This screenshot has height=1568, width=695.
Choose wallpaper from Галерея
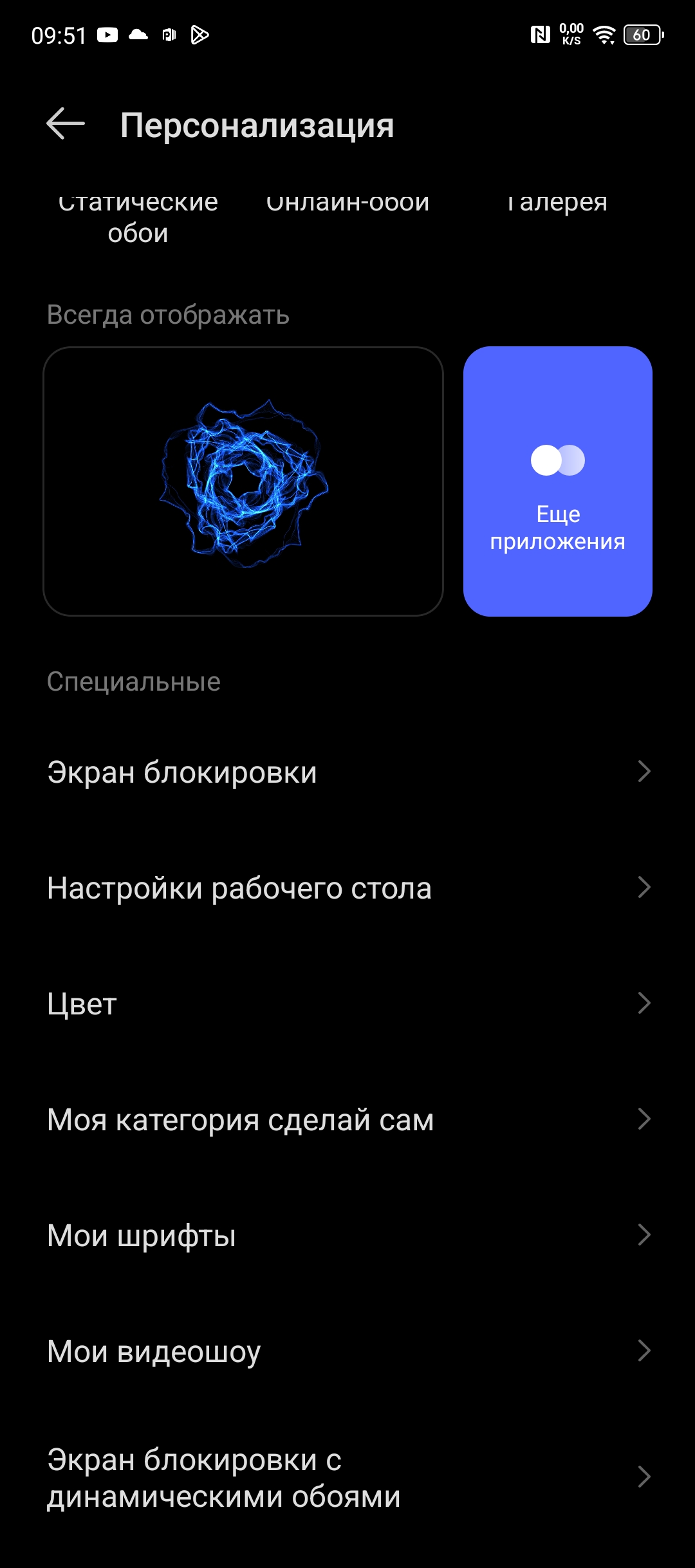557,203
